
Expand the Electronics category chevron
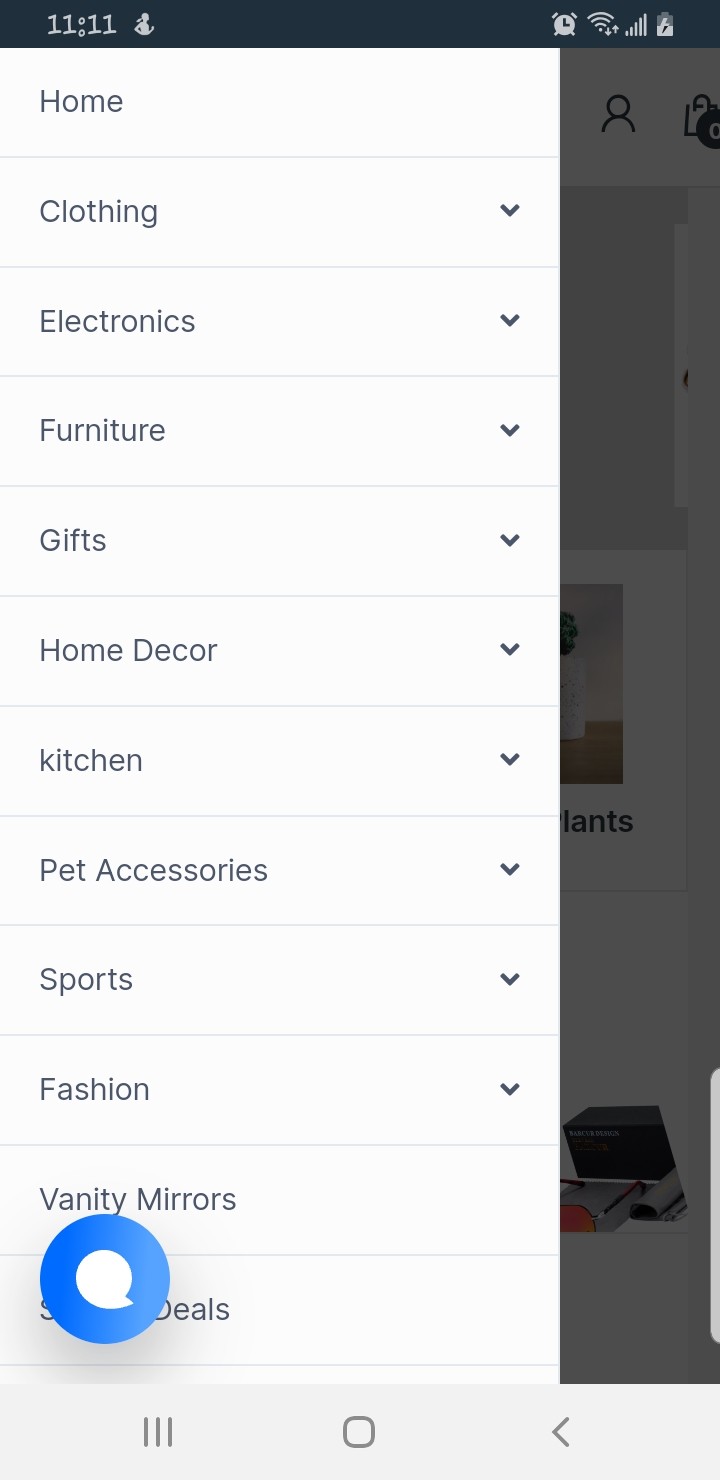point(510,321)
